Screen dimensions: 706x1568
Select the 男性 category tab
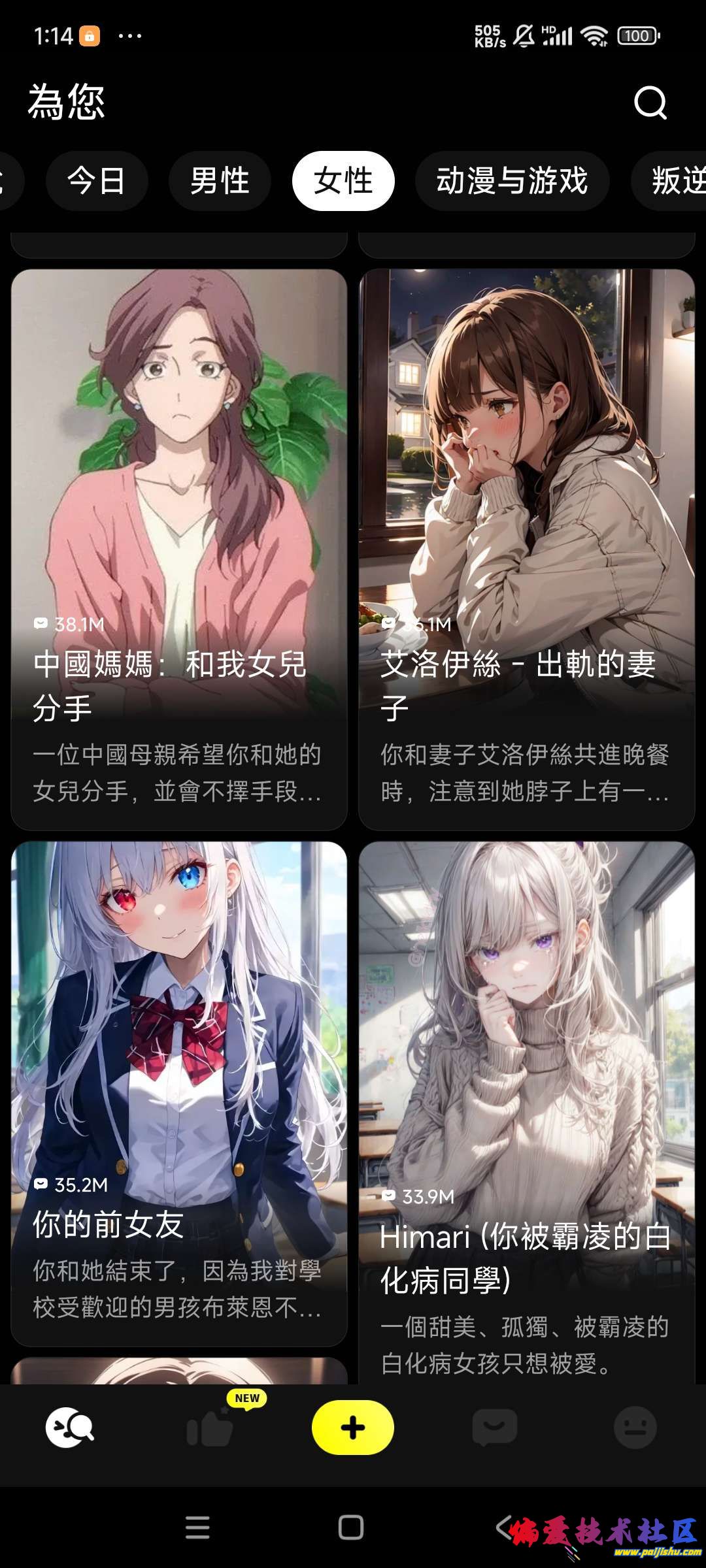[x=220, y=181]
